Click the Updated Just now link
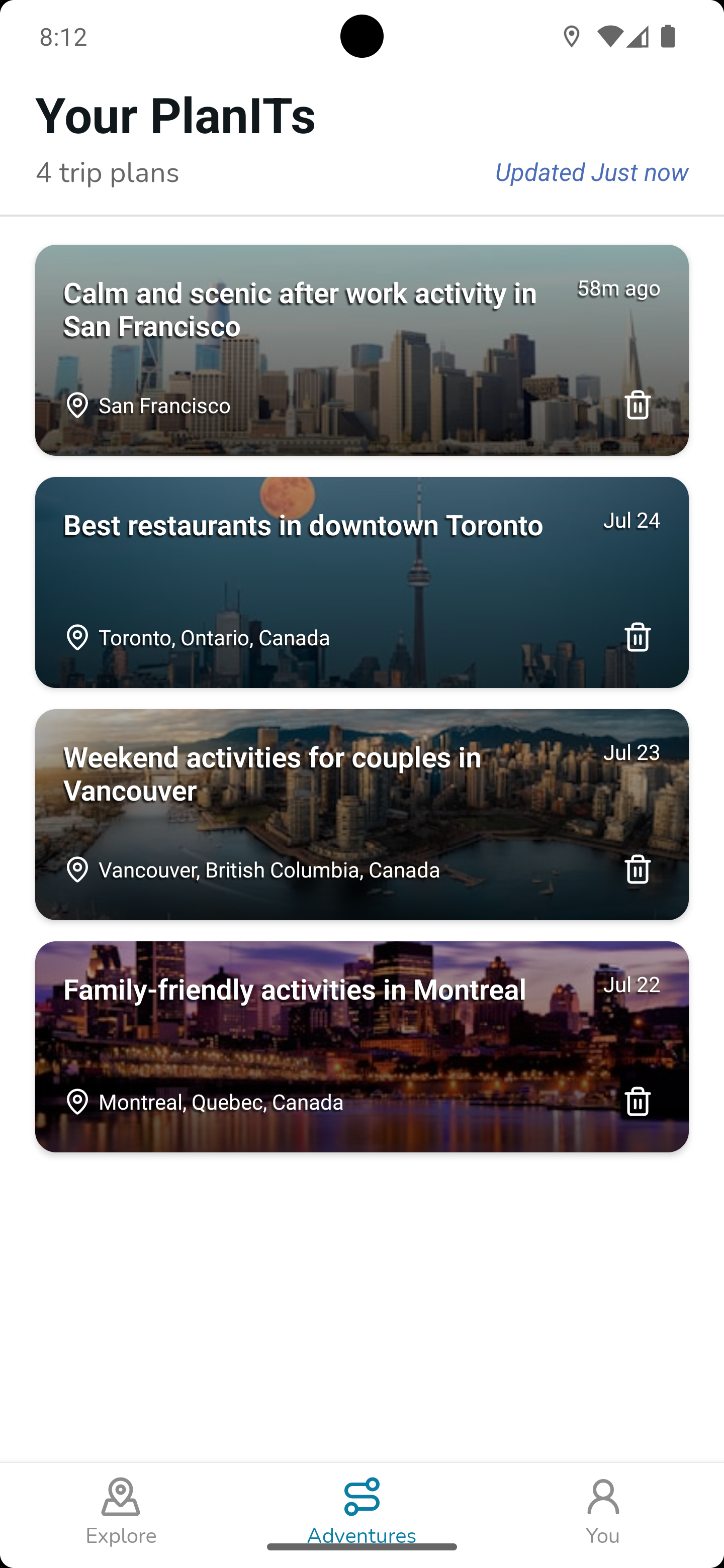 pos(591,172)
